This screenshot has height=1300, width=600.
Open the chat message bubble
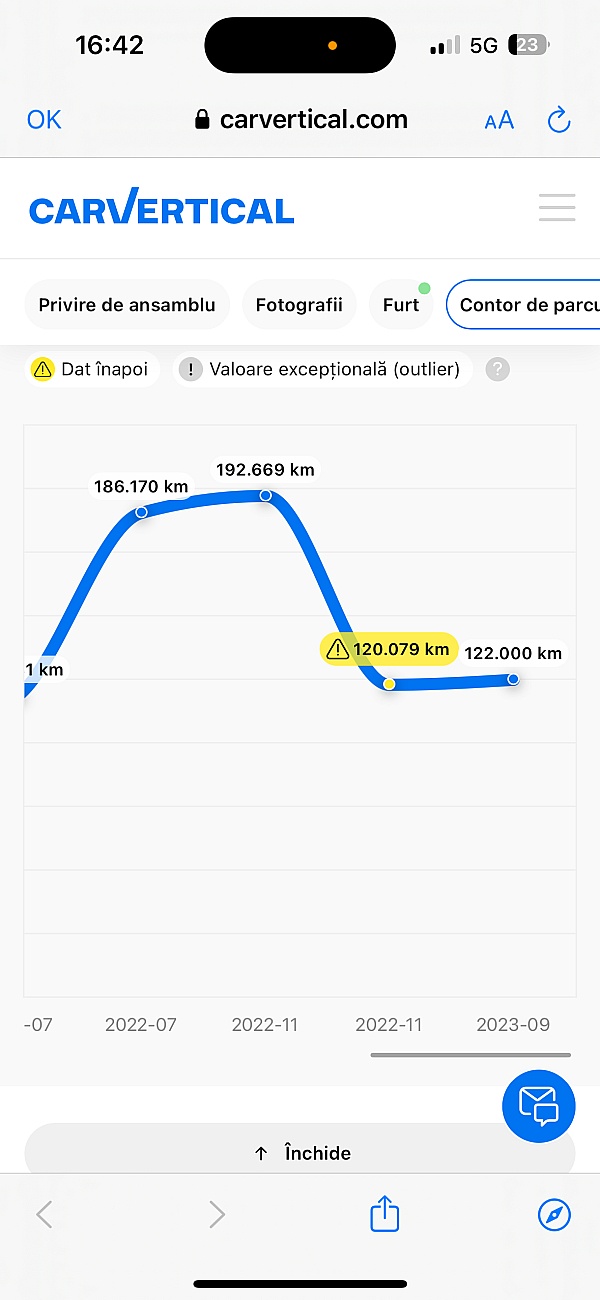click(x=538, y=1106)
